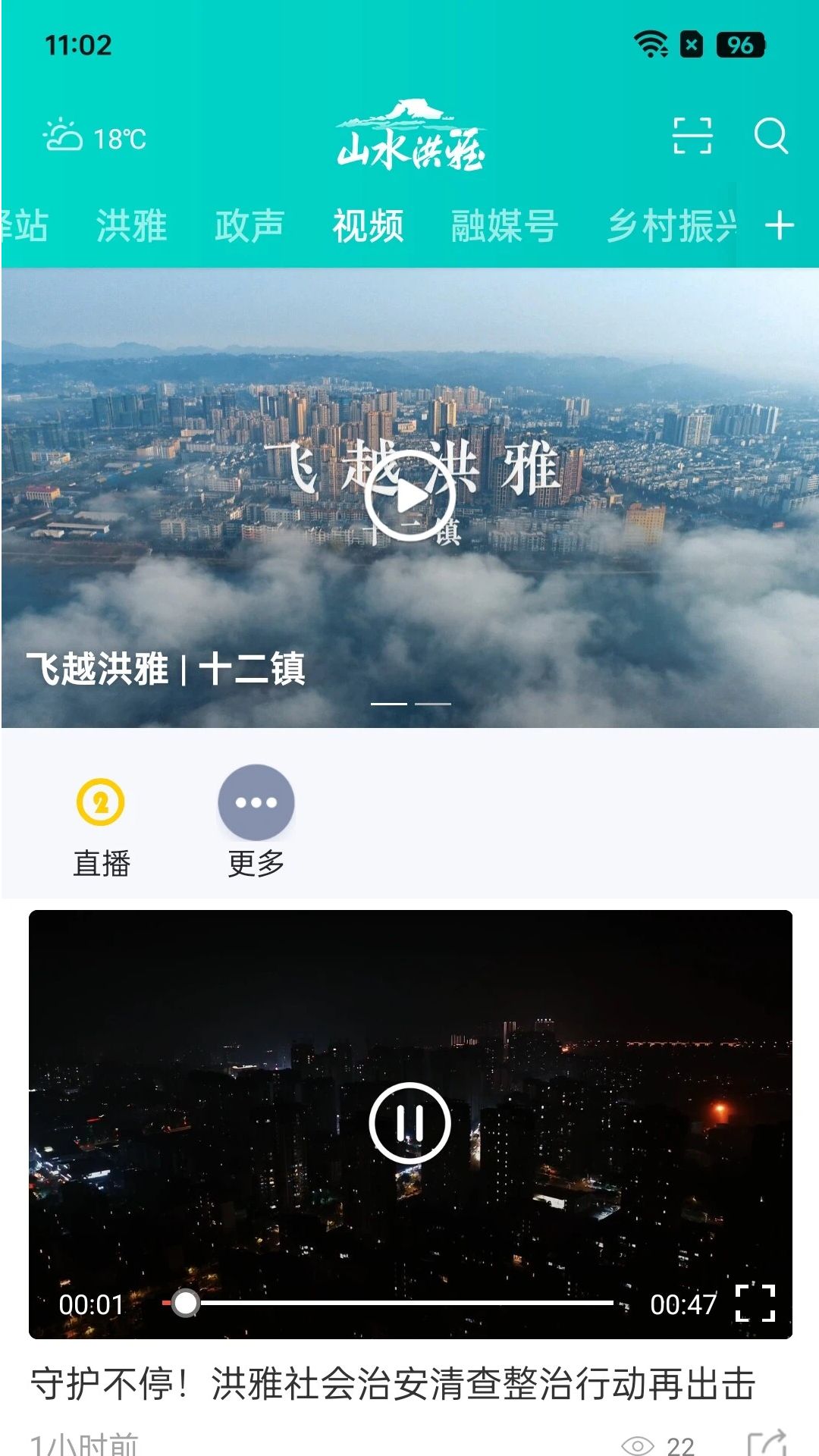Tap + to expand more channels

pyautogui.click(x=780, y=226)
